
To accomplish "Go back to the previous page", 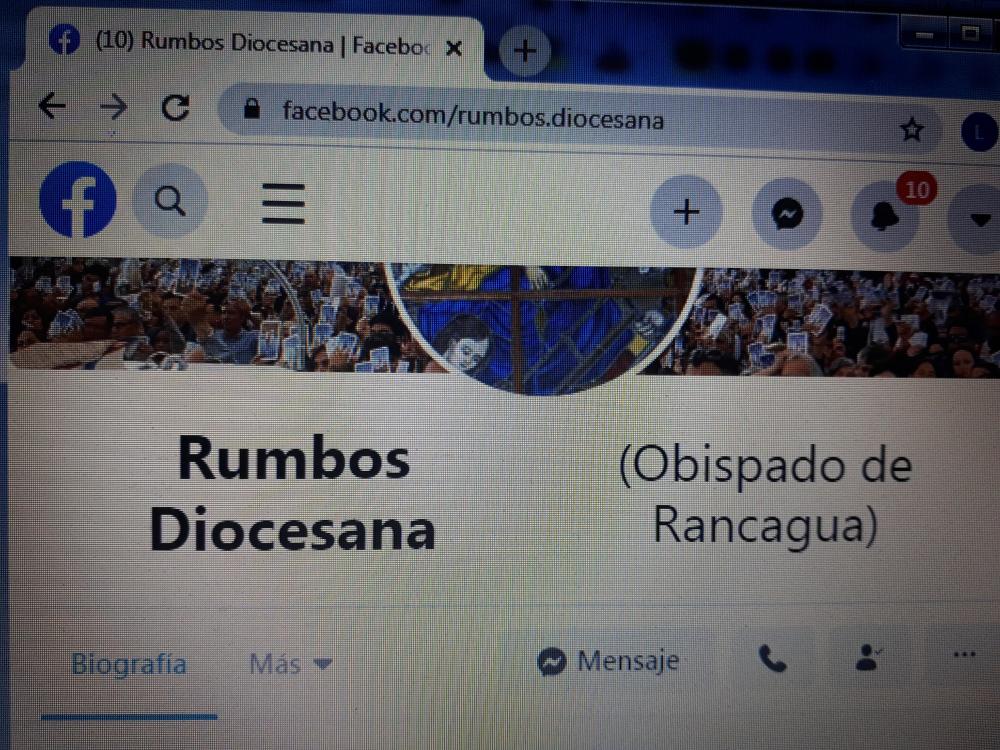I will pos(52,107).
